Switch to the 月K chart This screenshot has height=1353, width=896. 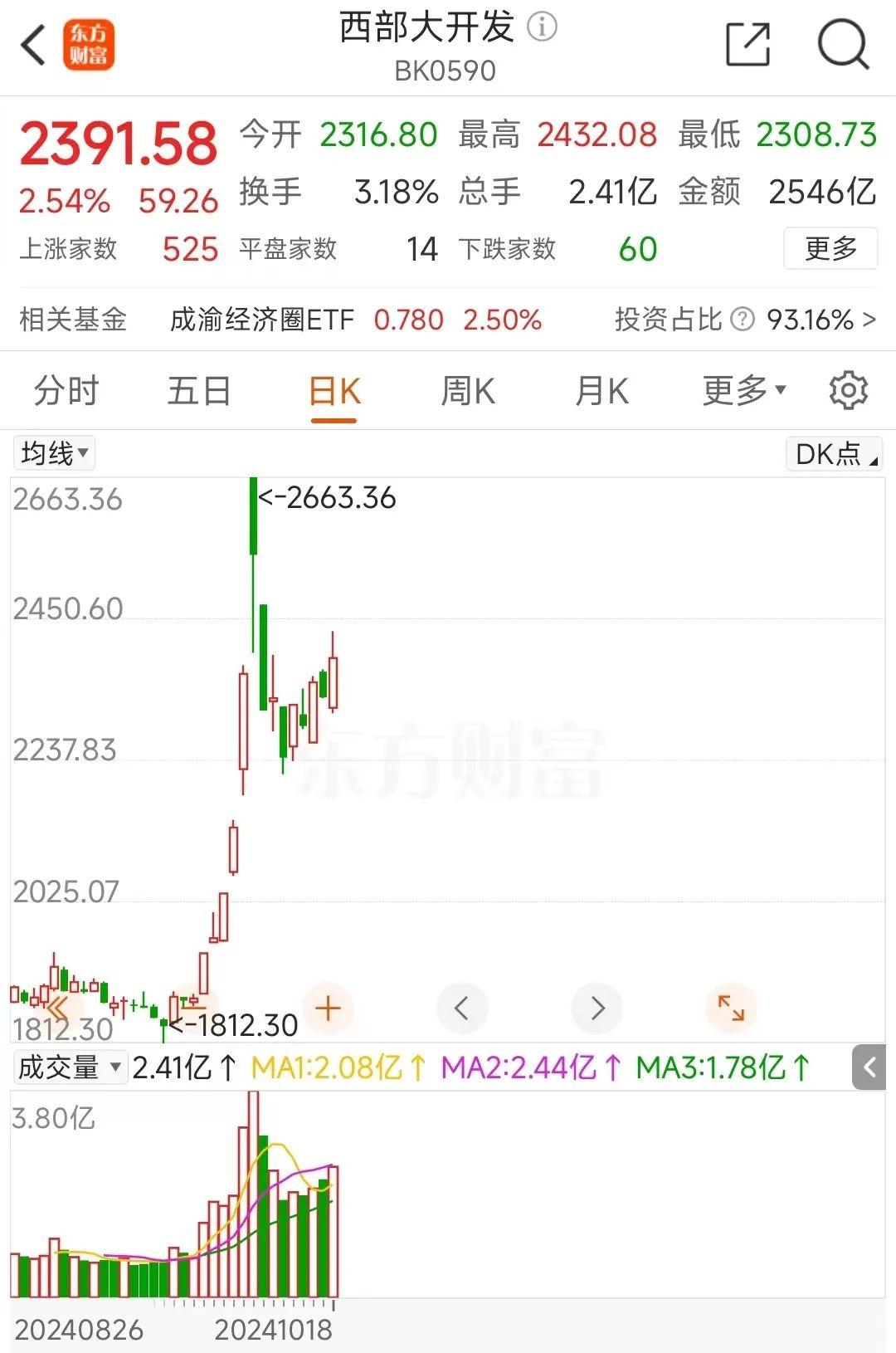601,391
